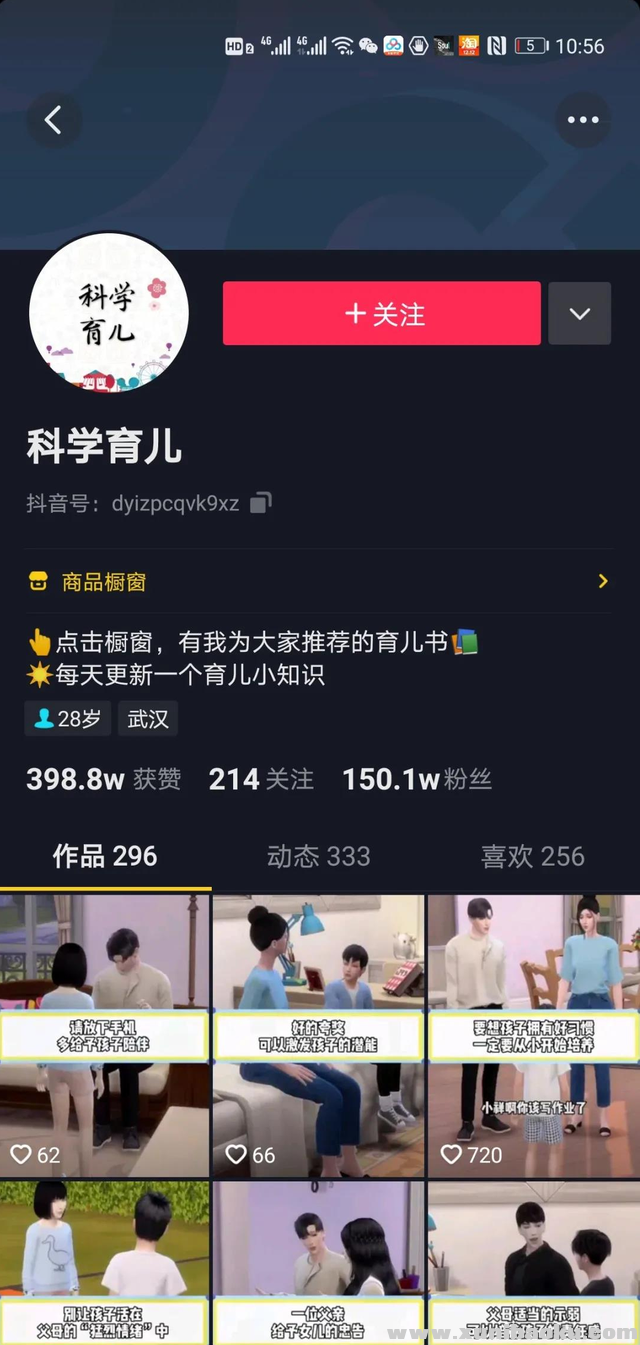Follow 科学育儿 with the 关注 button
The height and width of the screenshot is (1345, 640).
382,314
